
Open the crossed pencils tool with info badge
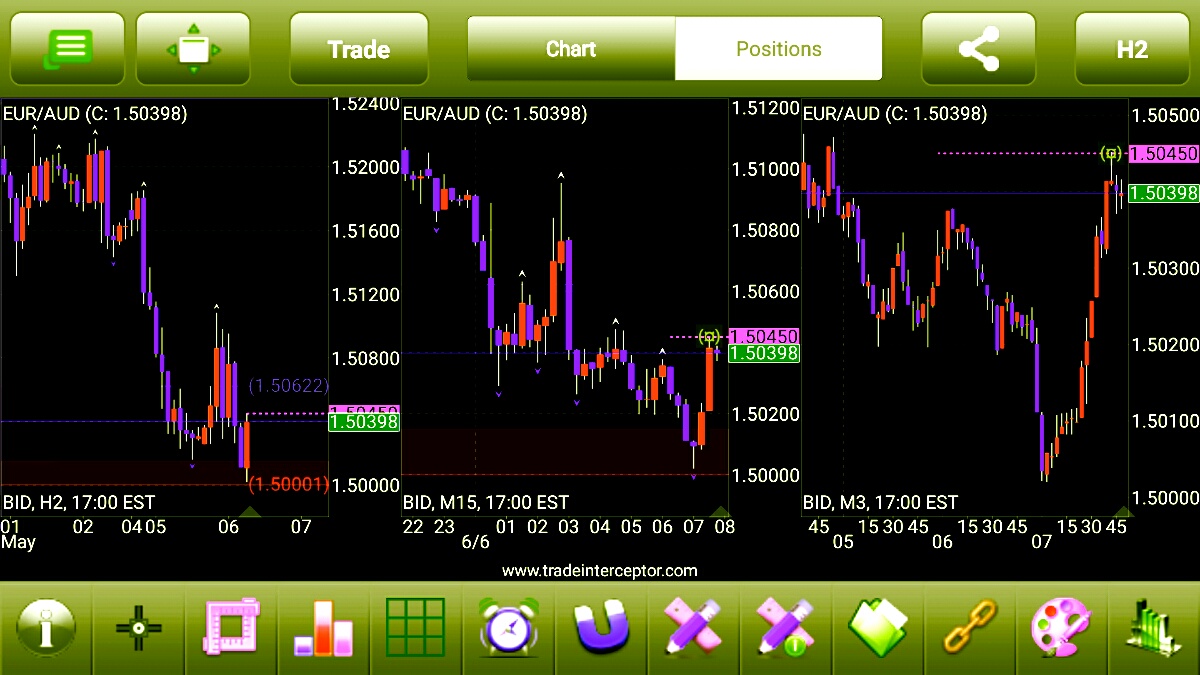pyautogui.click(x=786, y=630)
